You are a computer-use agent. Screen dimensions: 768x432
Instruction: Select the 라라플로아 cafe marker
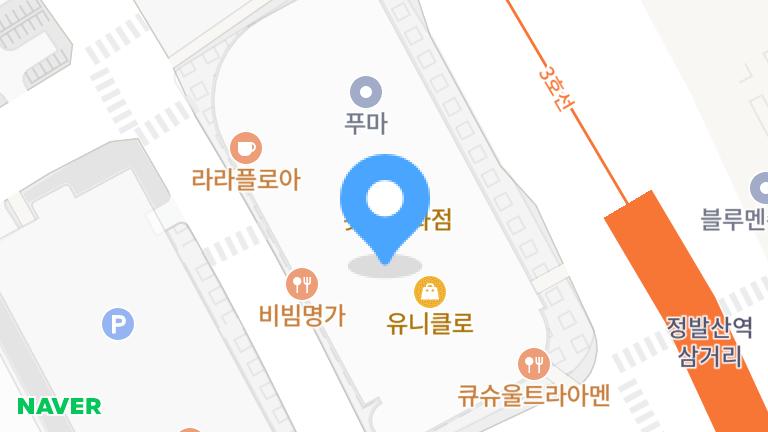click(x=246, y=149)
